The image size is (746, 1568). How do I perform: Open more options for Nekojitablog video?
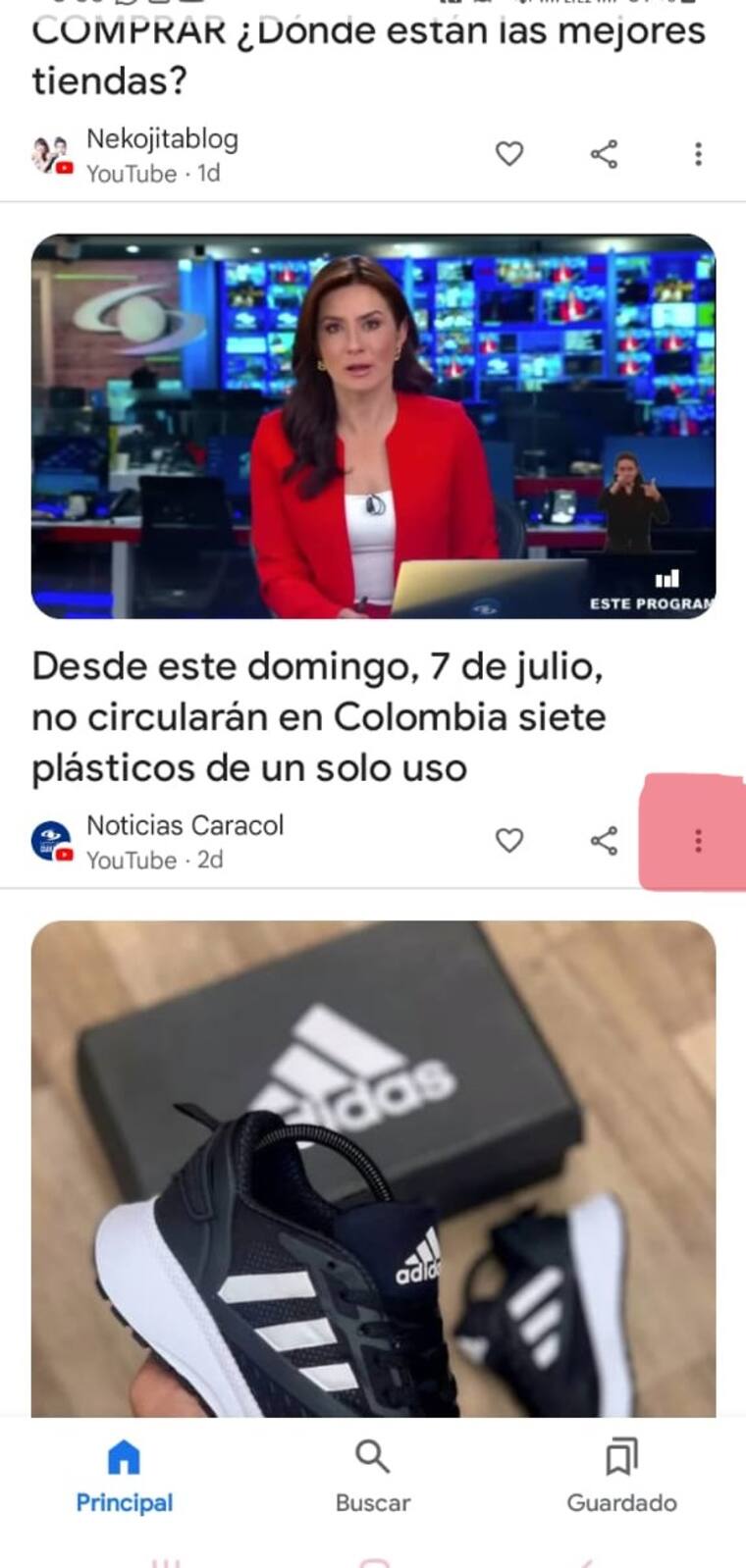pyautogui.click(x=698, y=154)
